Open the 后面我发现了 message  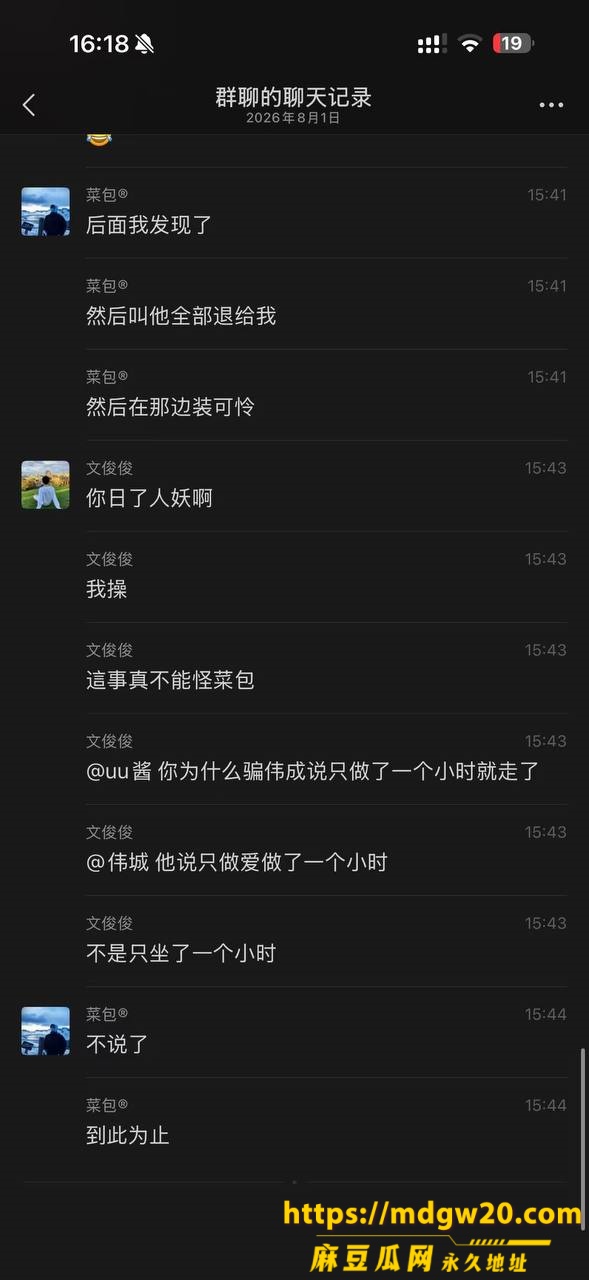(x=149, y=225)
